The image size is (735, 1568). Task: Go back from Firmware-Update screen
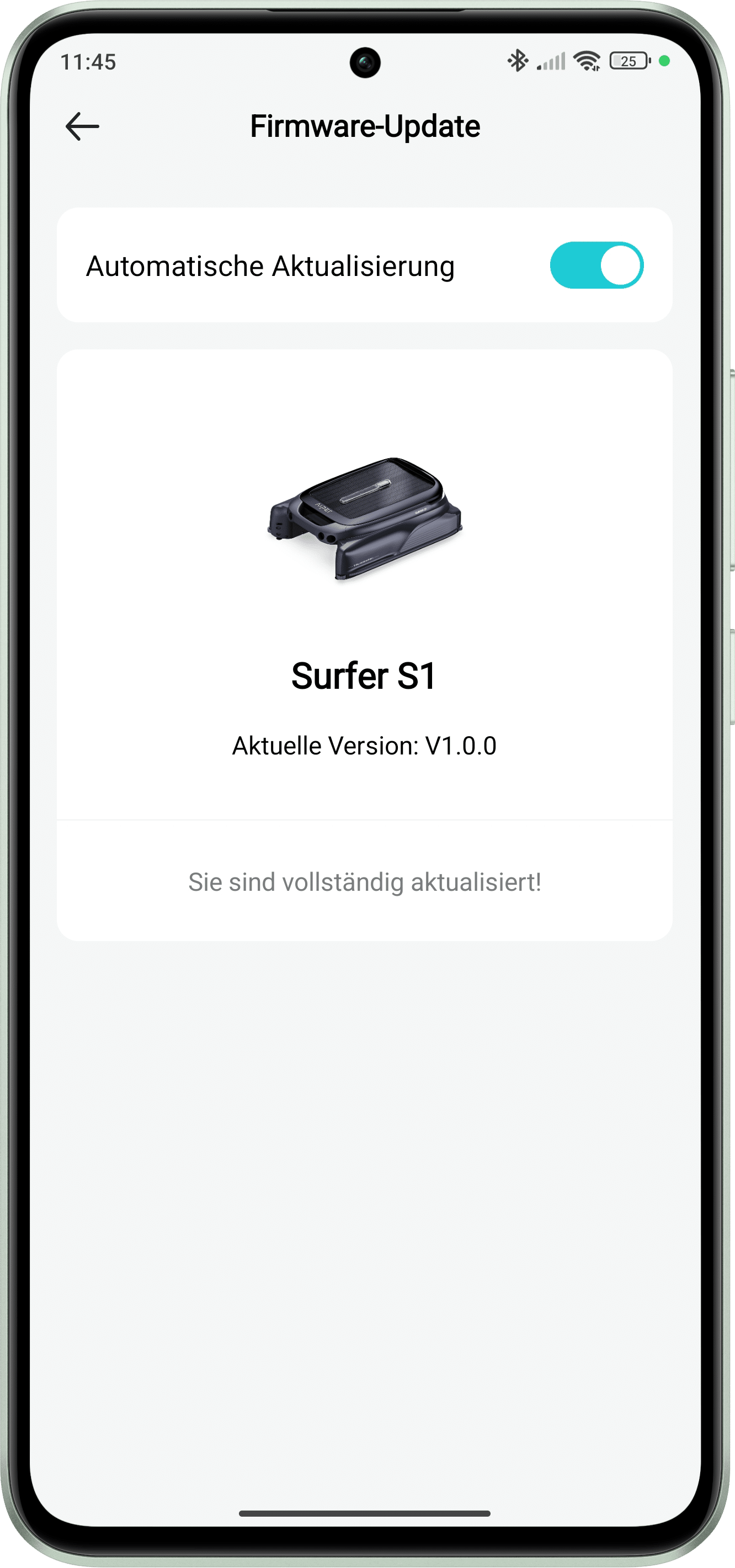(82, 126)
